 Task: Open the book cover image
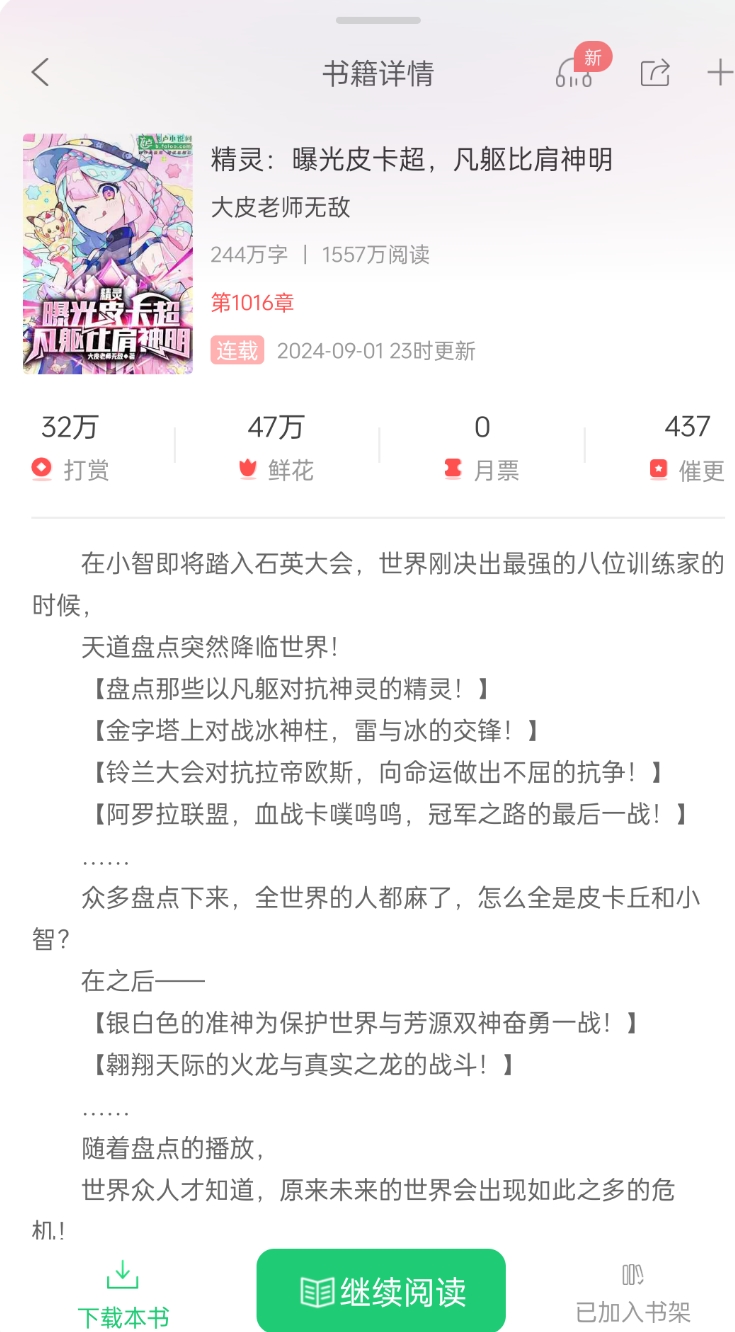[x=108, y=254]
